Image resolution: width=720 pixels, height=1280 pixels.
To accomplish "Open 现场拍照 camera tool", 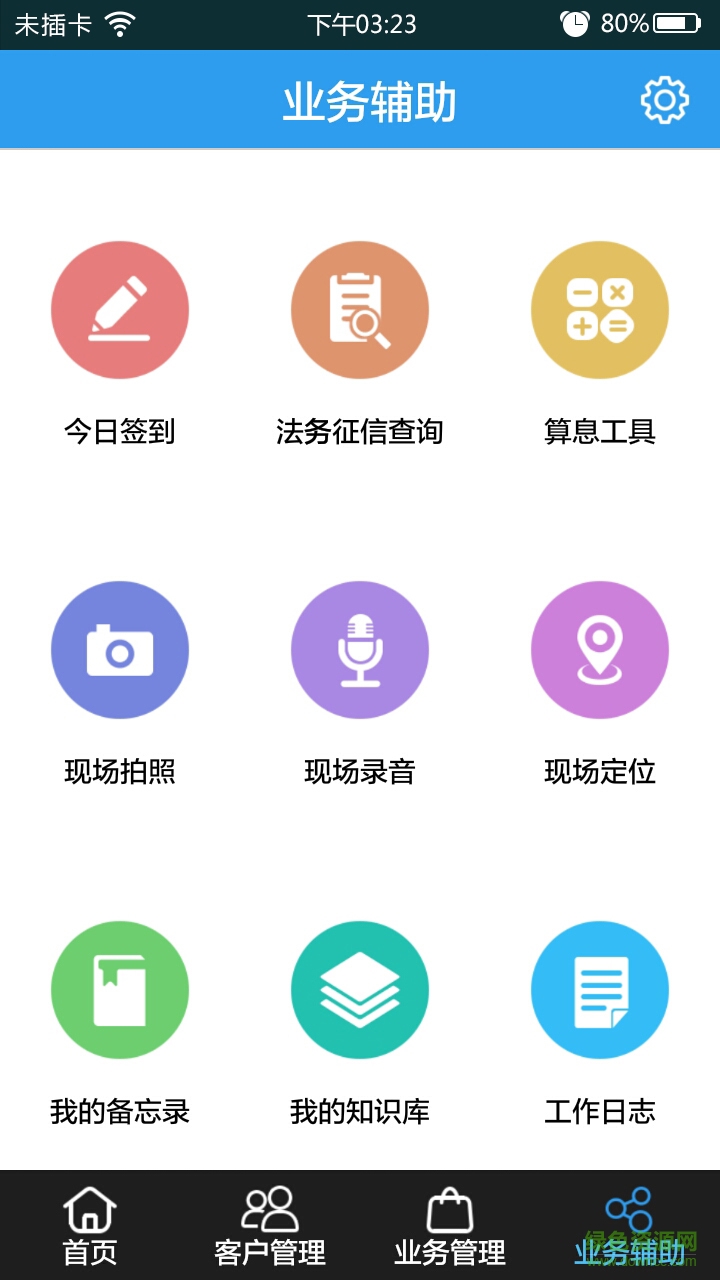I will coord(120,649).
